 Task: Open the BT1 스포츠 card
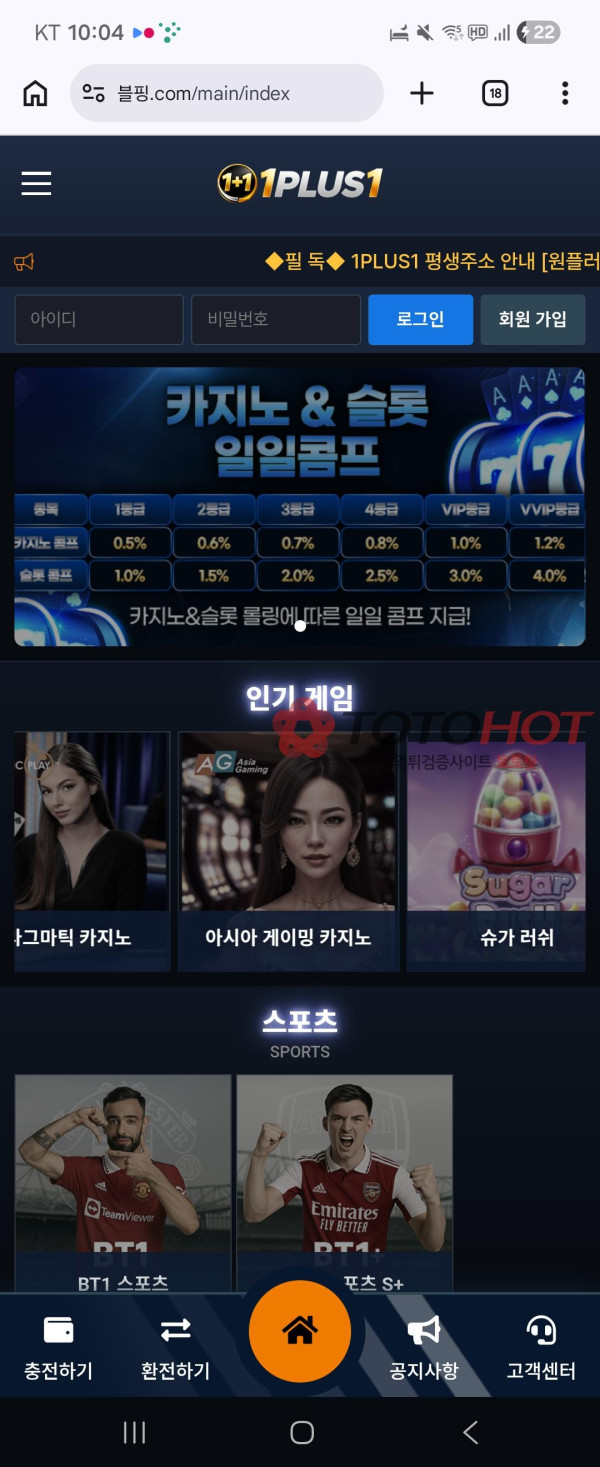point(123,1180)
